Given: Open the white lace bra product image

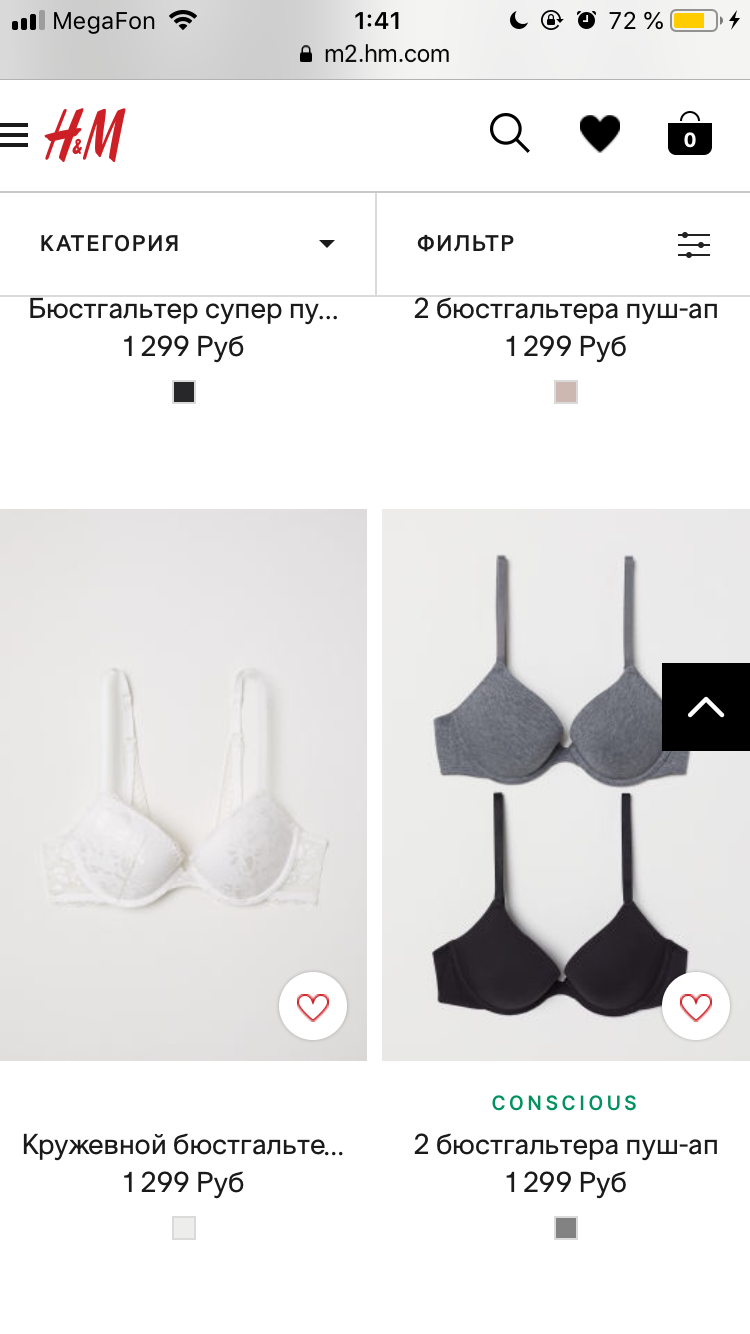Looking at the screenshot, I should coord(183,785).
